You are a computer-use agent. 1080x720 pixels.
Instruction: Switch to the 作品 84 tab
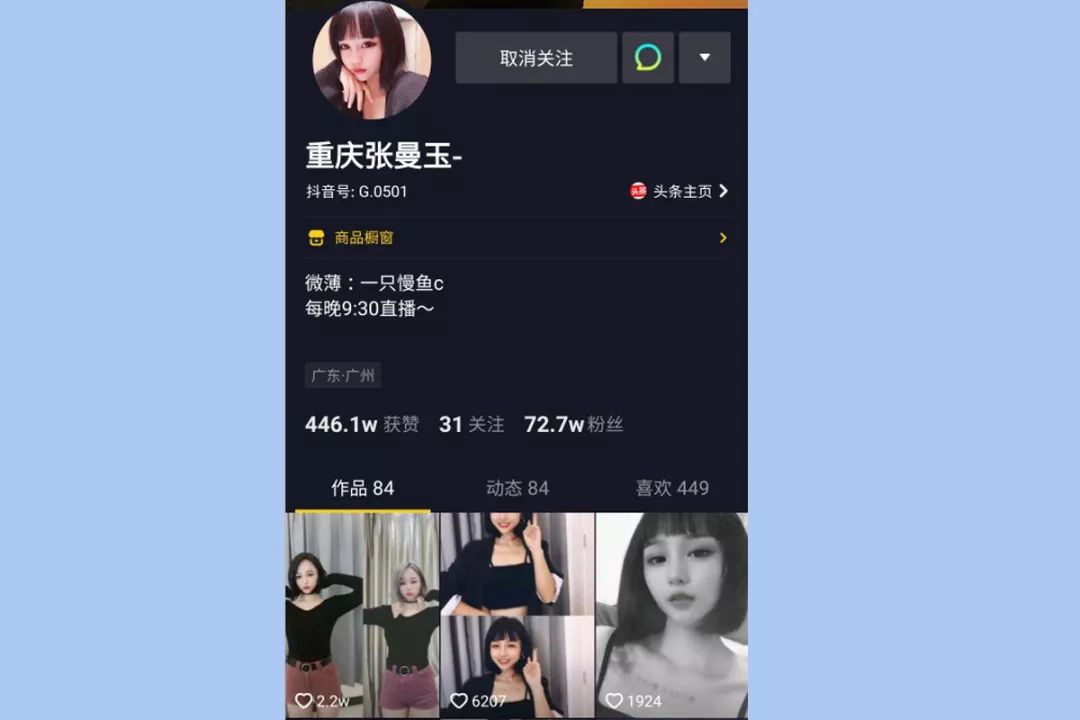[363, 488]
